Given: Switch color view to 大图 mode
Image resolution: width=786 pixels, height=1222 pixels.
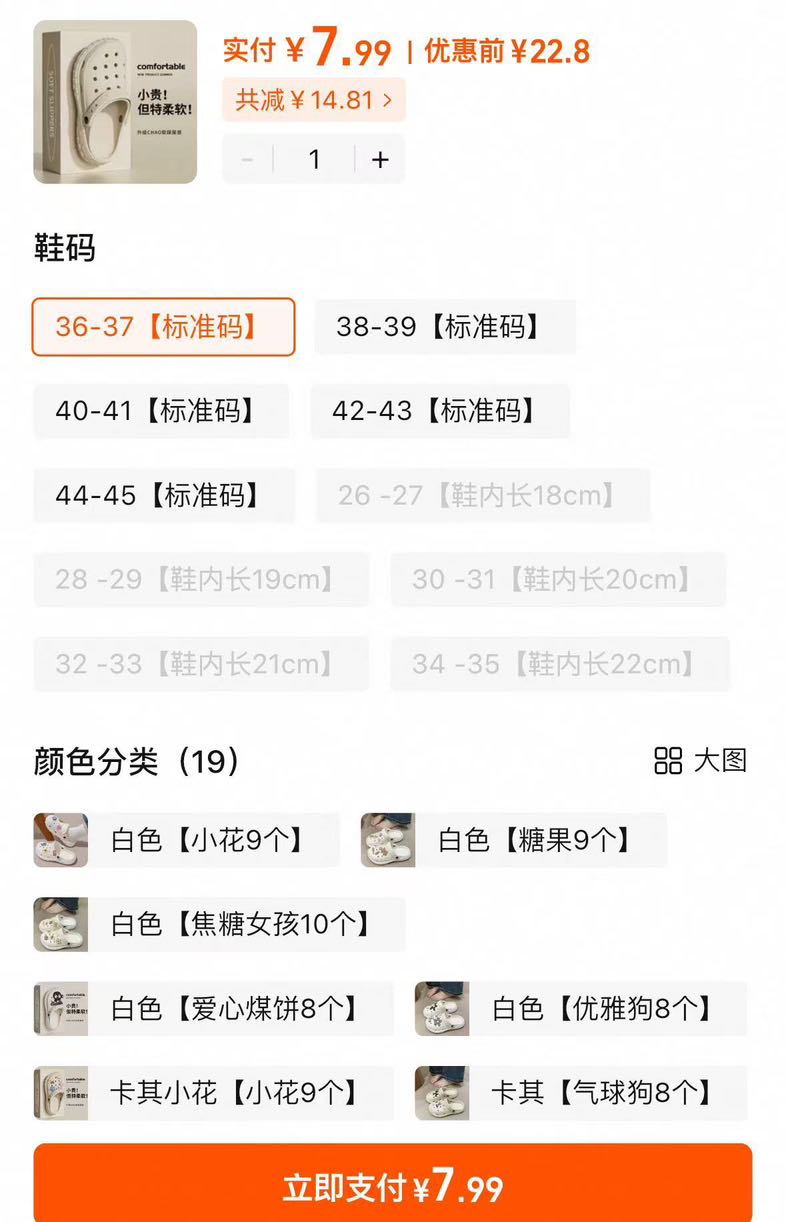Looking at the screenshot, I should [x=701, y=760].
